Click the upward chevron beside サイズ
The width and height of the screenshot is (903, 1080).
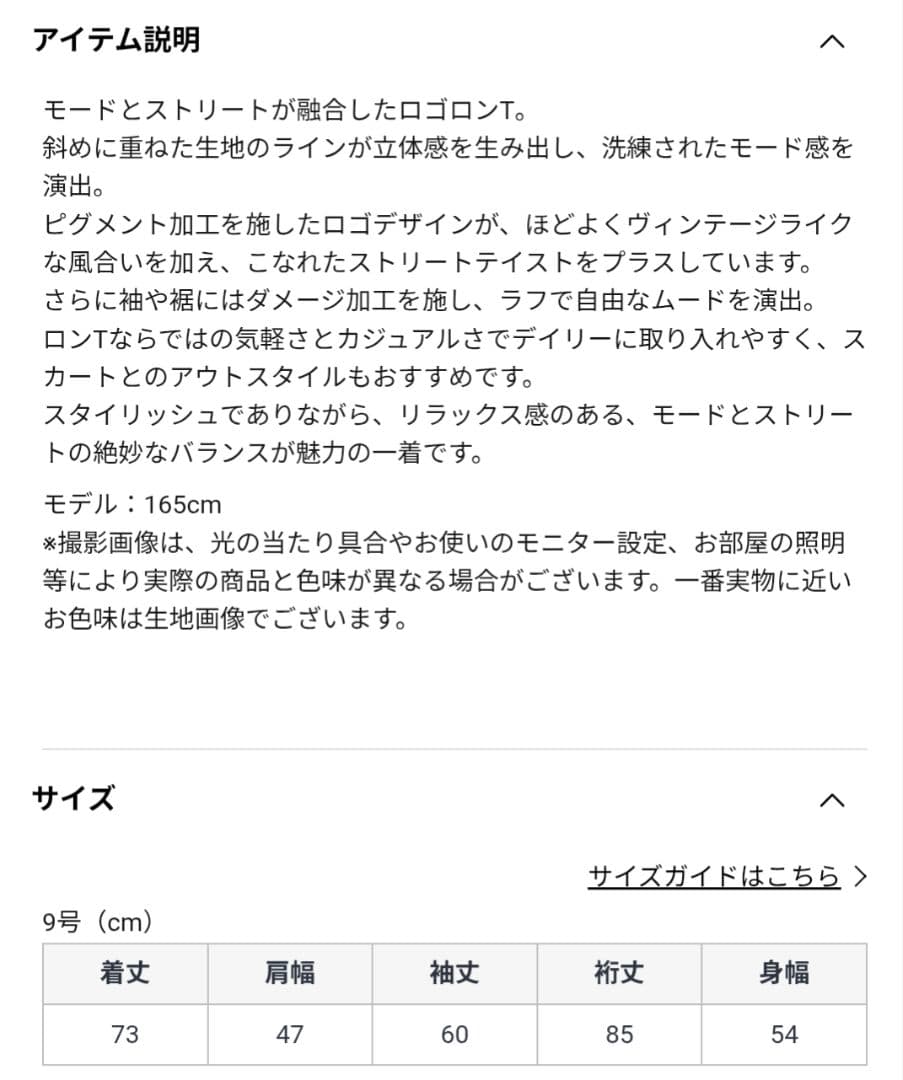pyautogui.click(x=832, y=799)
